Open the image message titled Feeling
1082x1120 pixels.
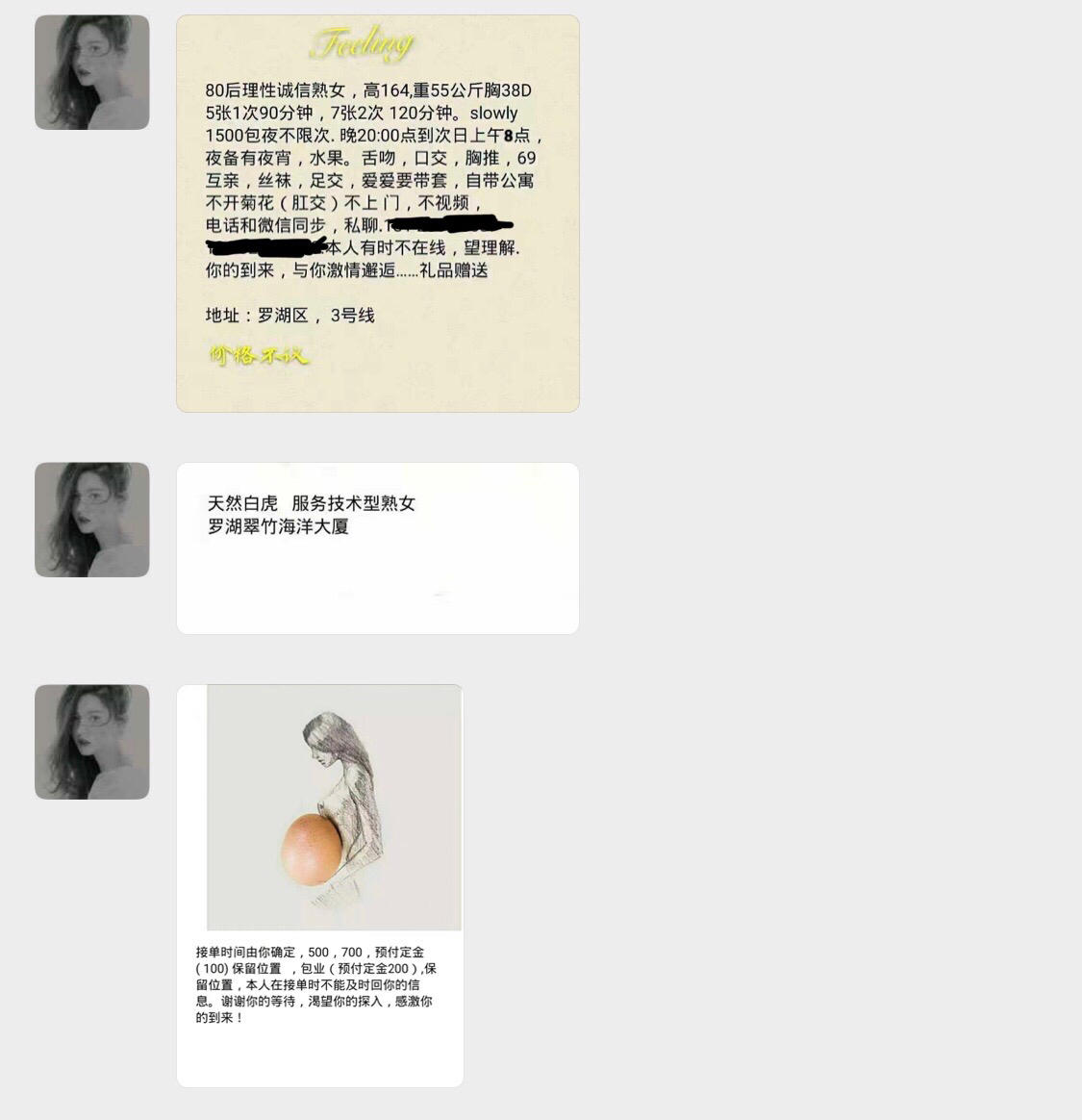coord(377,214)
